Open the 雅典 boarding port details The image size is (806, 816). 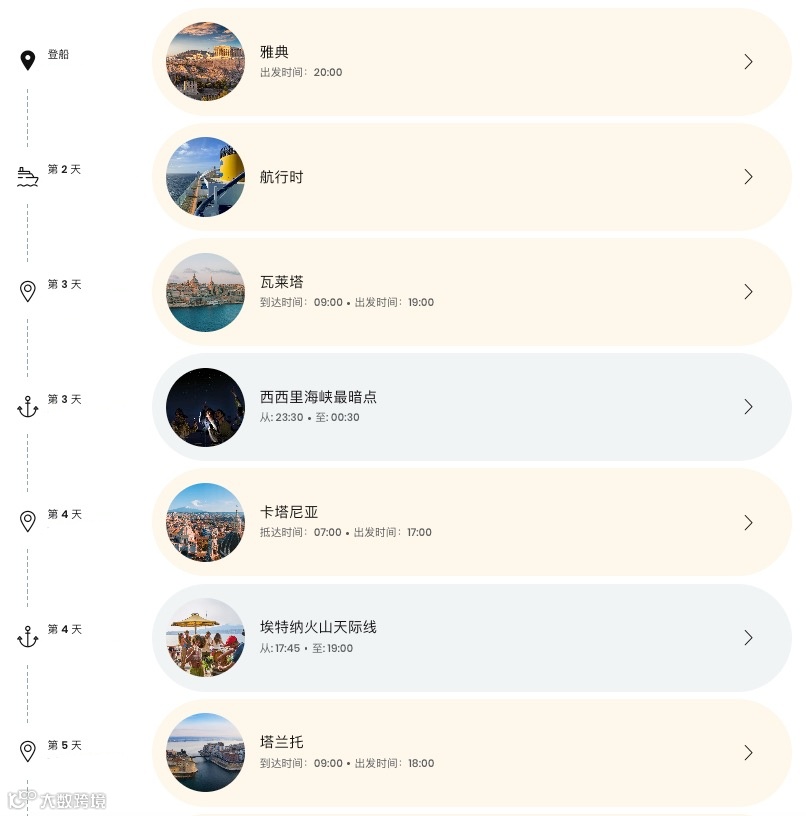pyautogui.click(x=471, y=62)
